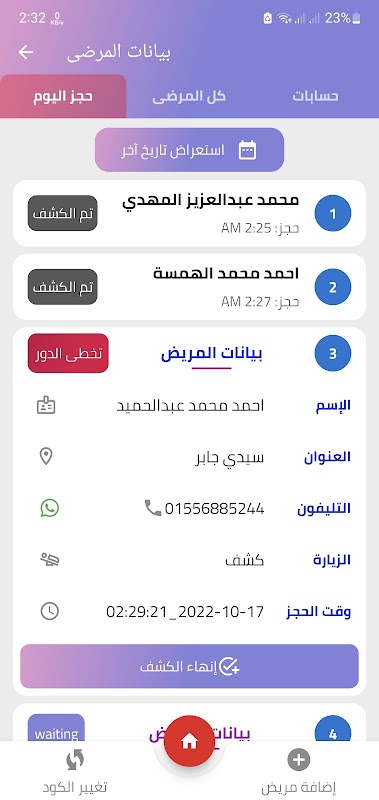Tap تخطى الدور for patient 3
Viewport: 379px width, 800px height.
[x=68, y=353]
